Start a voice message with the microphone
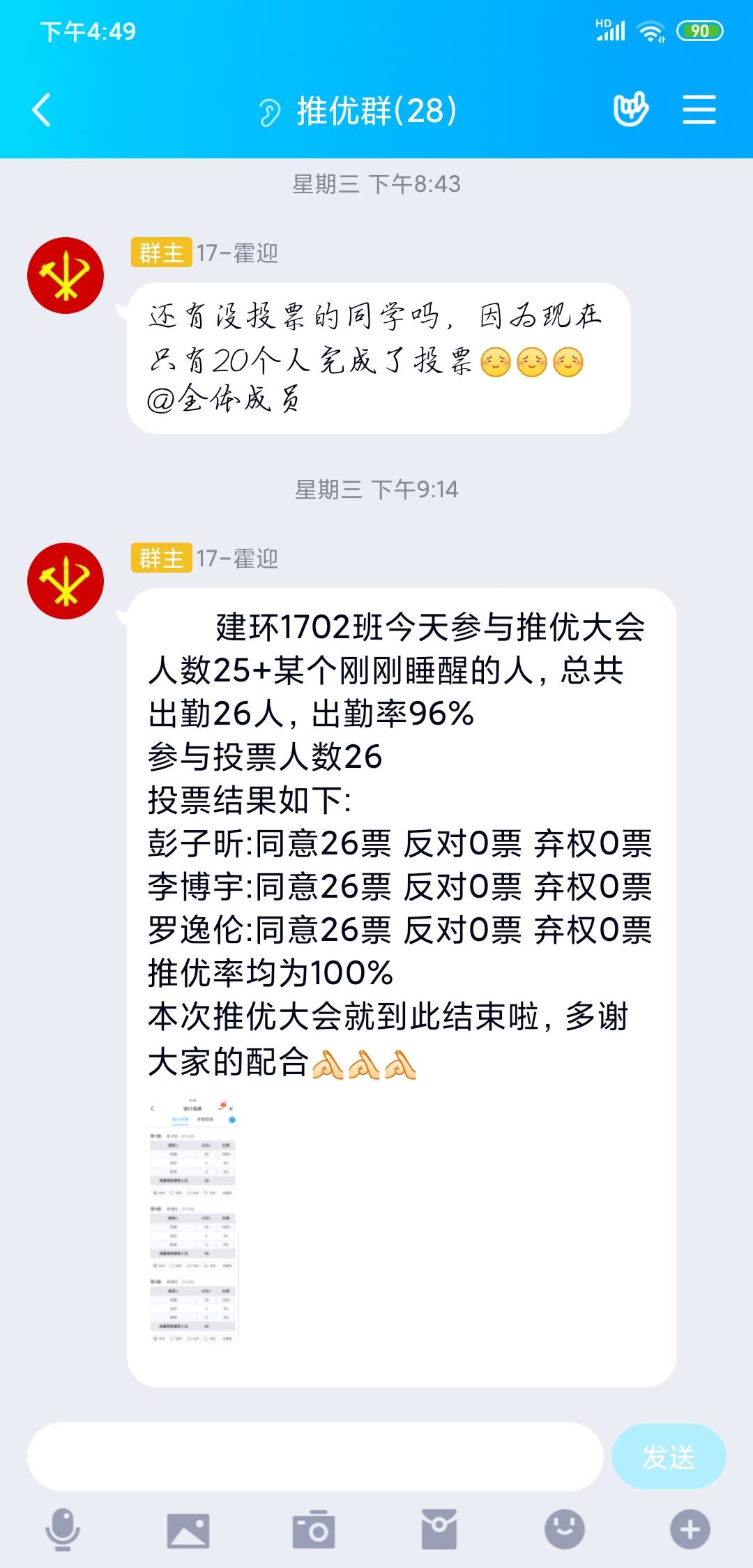 pyautogui.click(x=63, y=1529)
